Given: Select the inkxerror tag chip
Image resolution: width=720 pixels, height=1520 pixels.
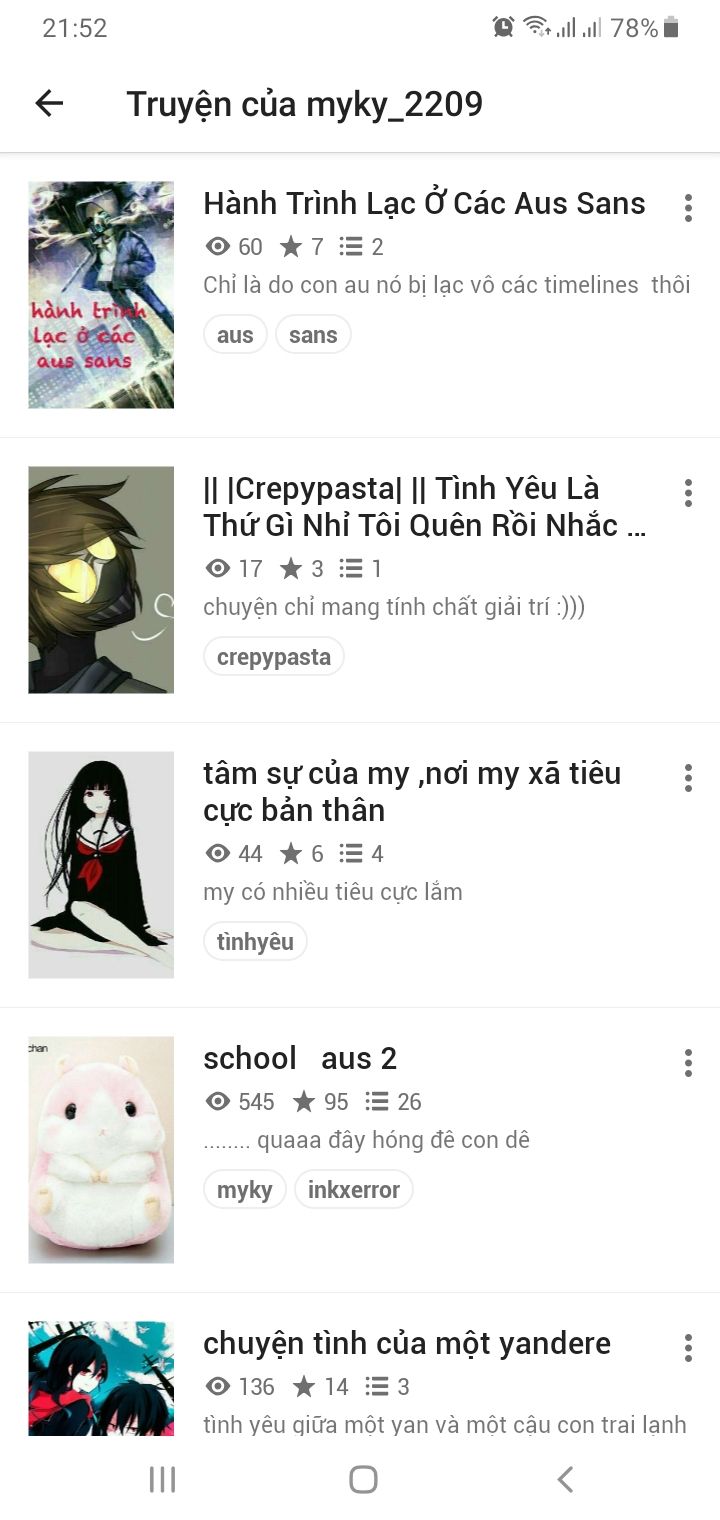Looking at the screenshot, I should 353,1190.
